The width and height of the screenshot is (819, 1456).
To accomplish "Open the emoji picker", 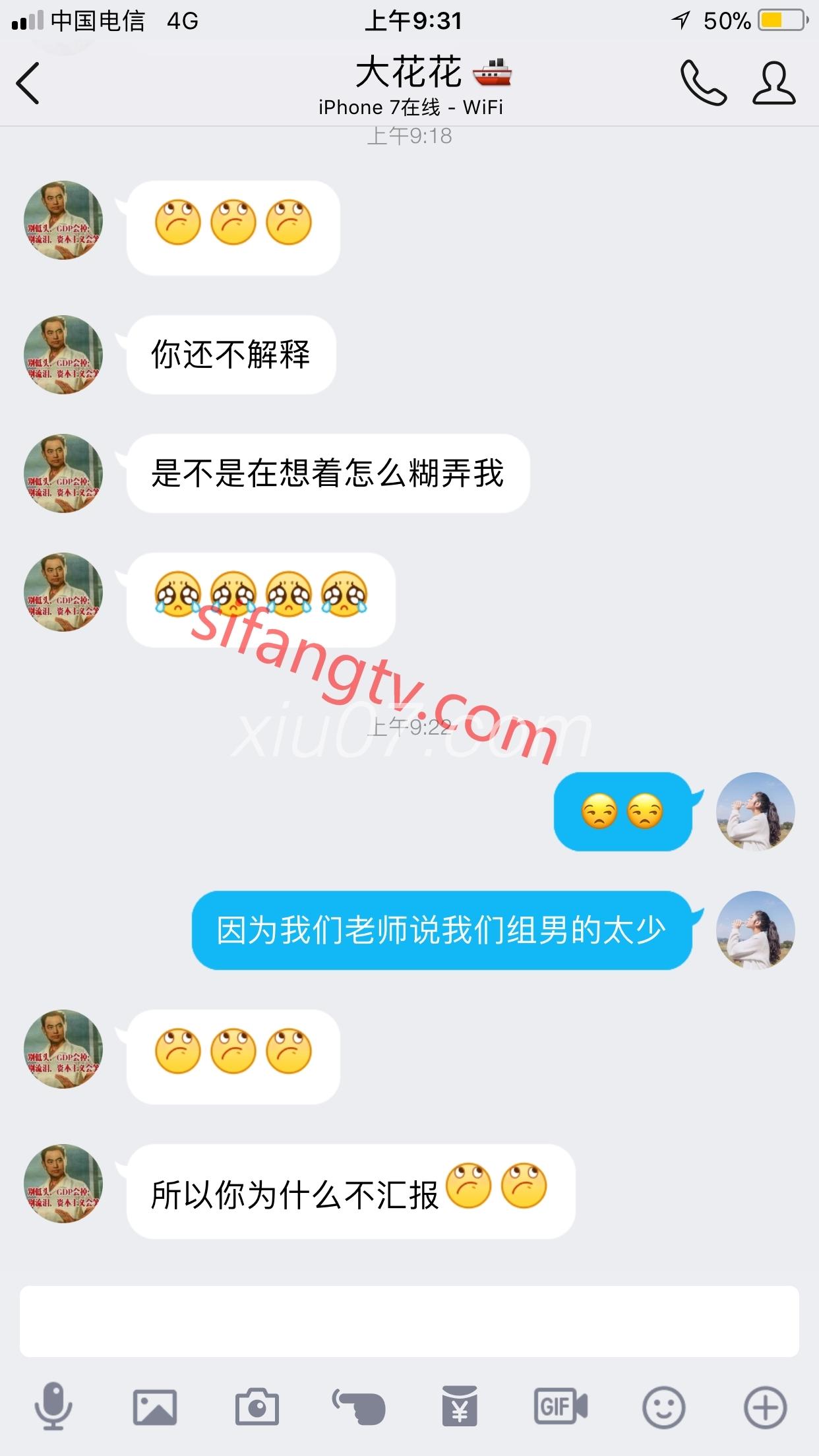I will tap(663, 1407).
